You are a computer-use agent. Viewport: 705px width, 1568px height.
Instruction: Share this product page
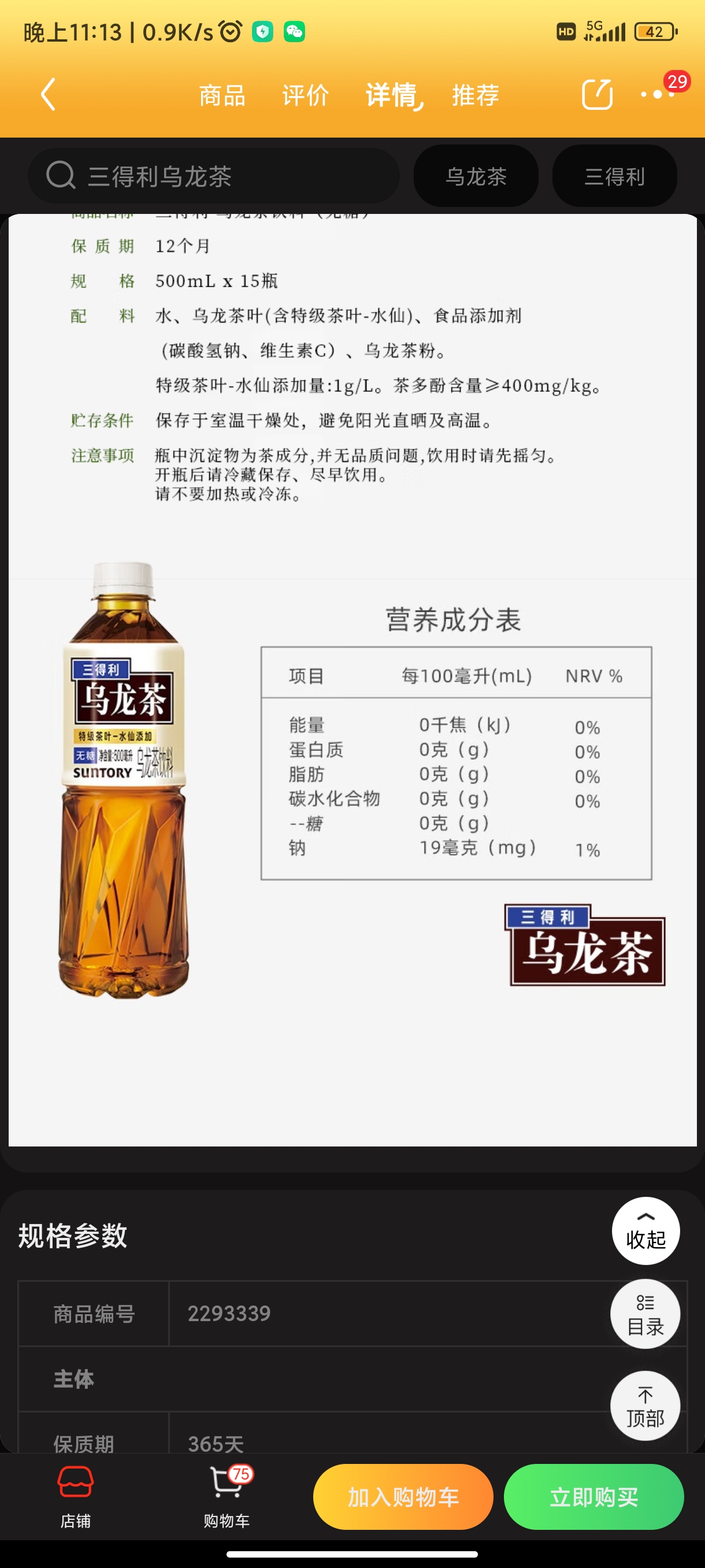coord(598,94)
